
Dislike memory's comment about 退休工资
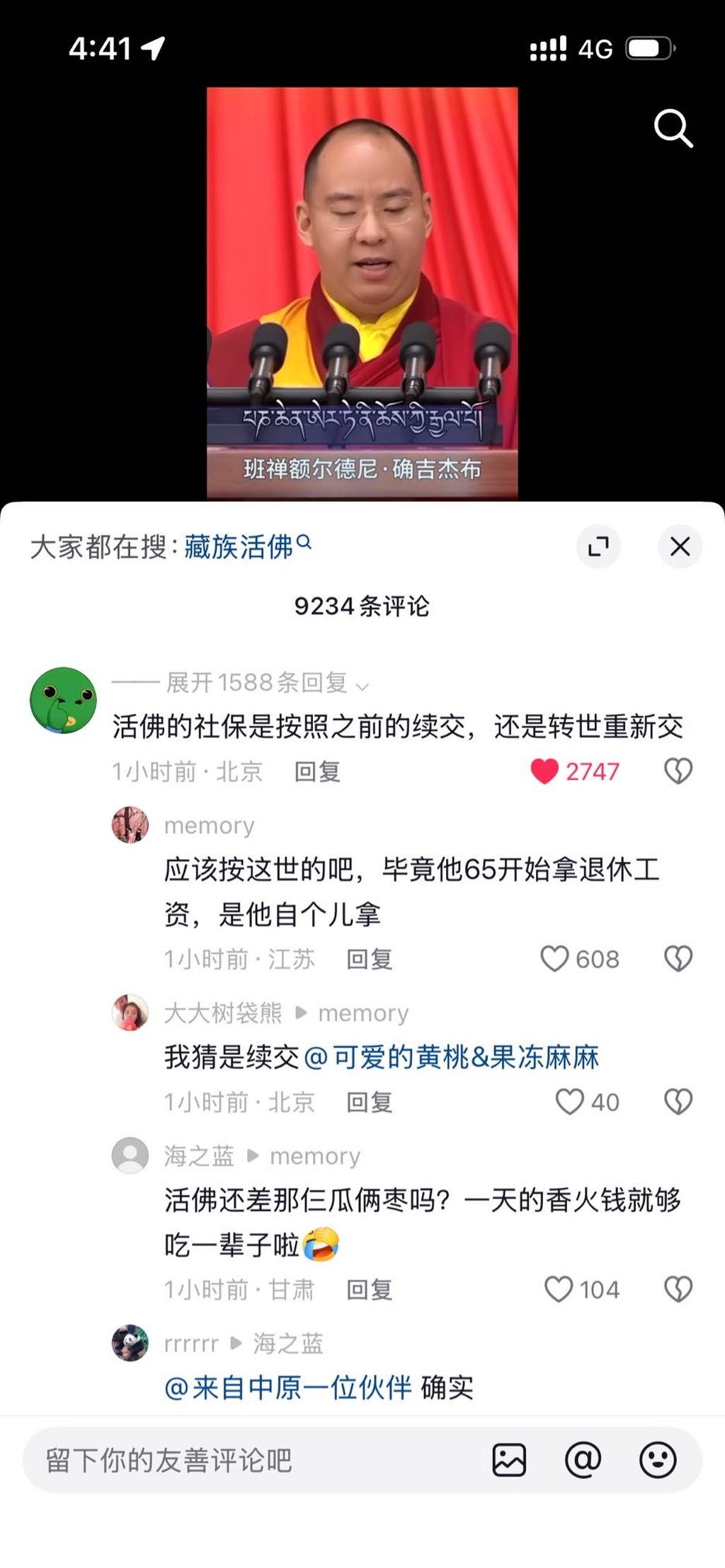tap(678, 959)
